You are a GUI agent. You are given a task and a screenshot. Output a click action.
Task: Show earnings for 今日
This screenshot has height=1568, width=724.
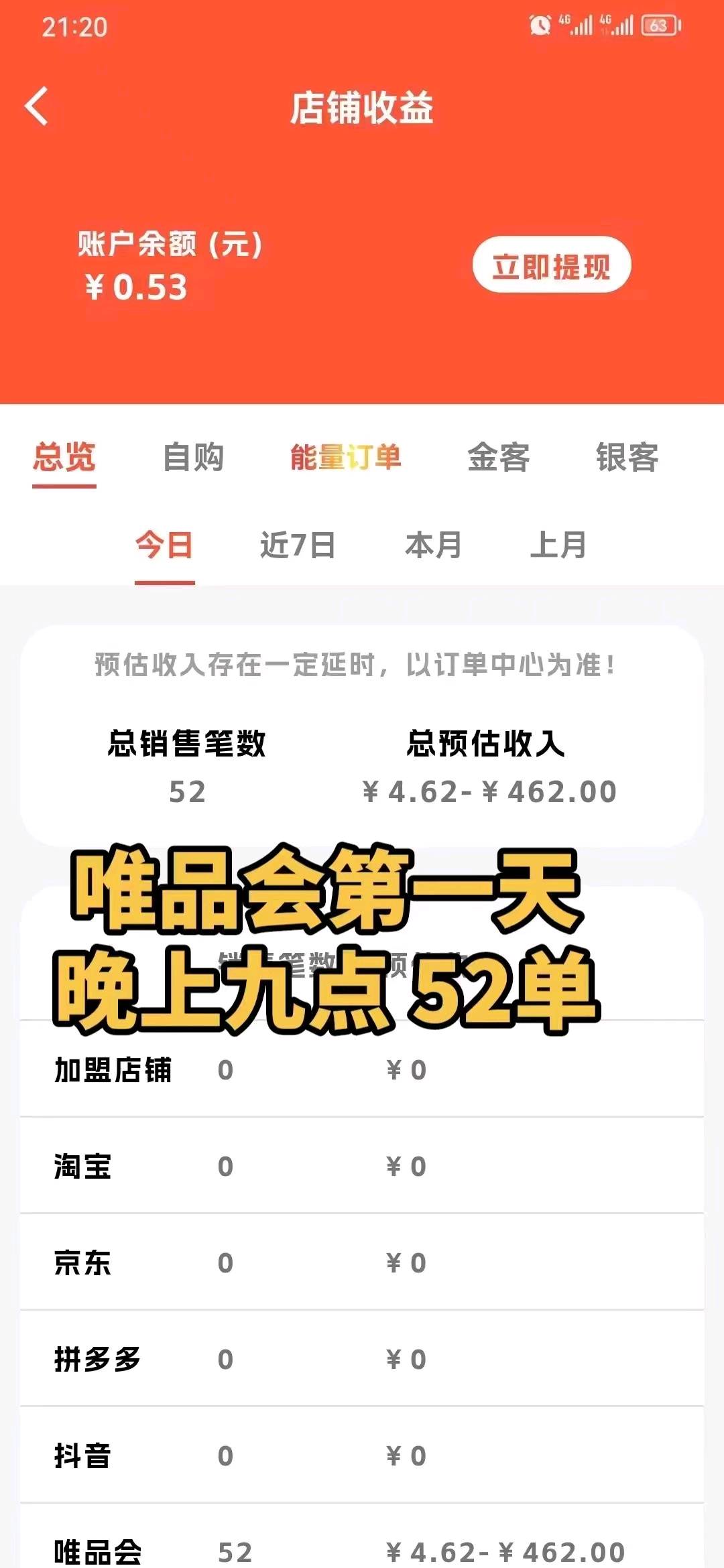164,545
